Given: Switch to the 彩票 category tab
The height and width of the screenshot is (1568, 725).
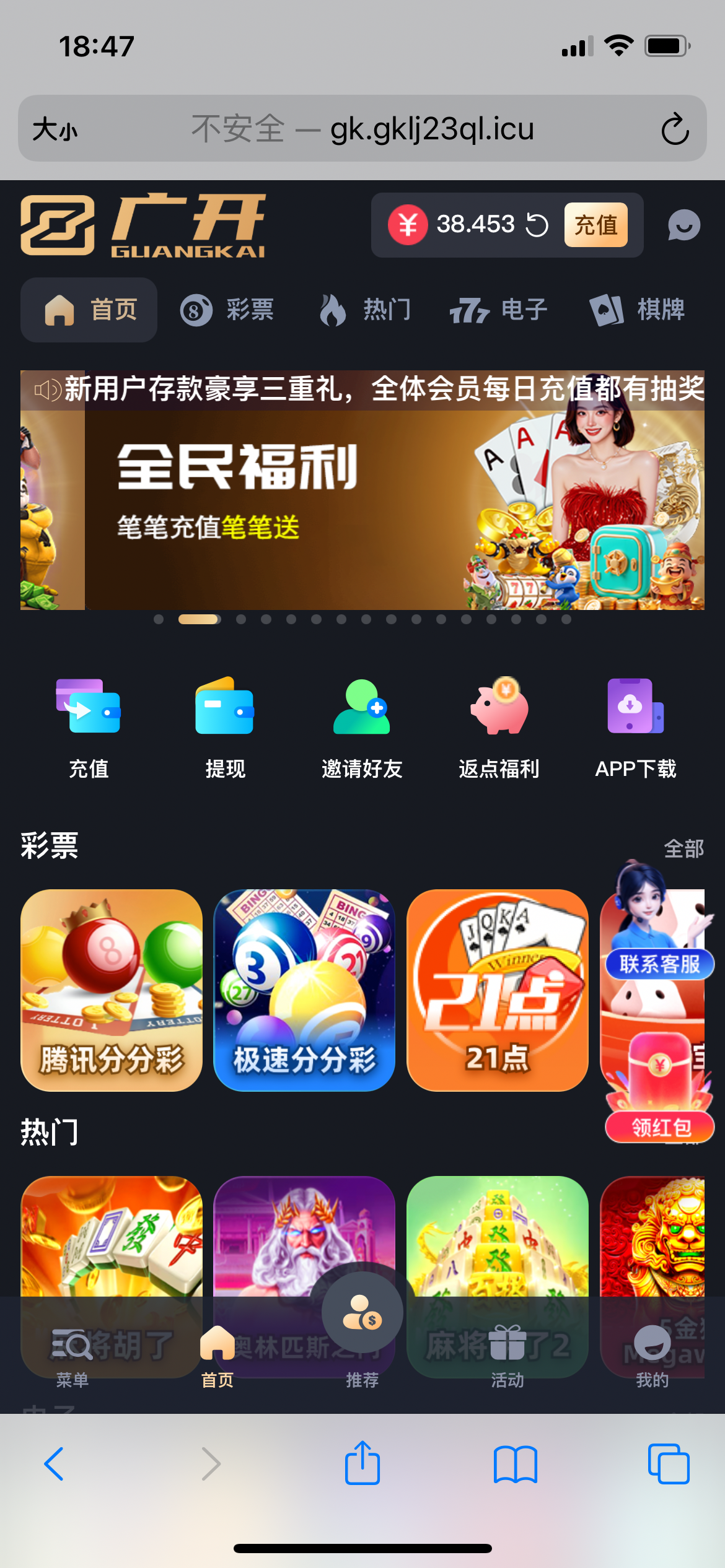Looking at the screenshot, I should click(227, 310).
